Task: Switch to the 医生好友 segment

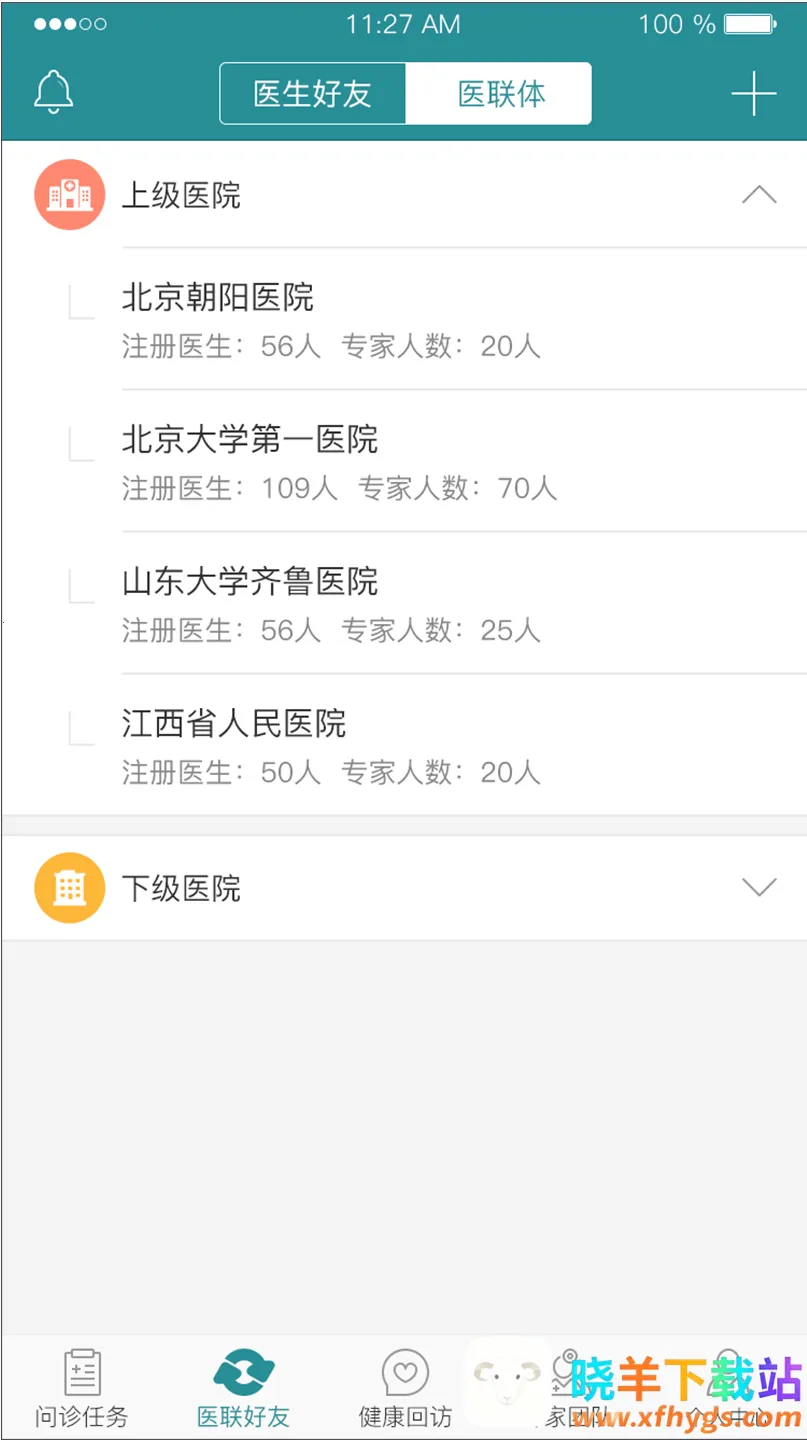Action: pyautogui.click(x=312, y=94)
